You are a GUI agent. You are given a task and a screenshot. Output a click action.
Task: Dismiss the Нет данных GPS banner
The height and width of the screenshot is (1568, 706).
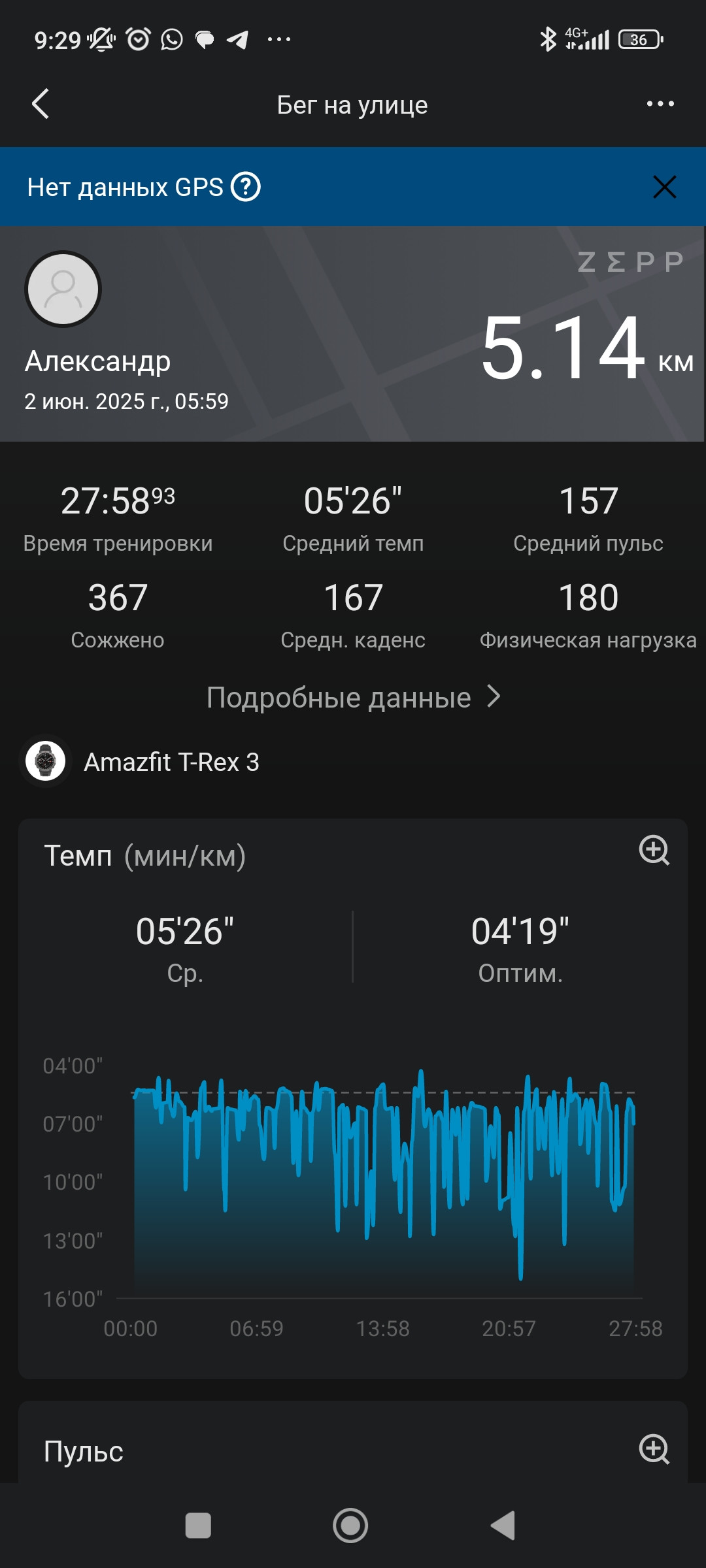(664, 188)
